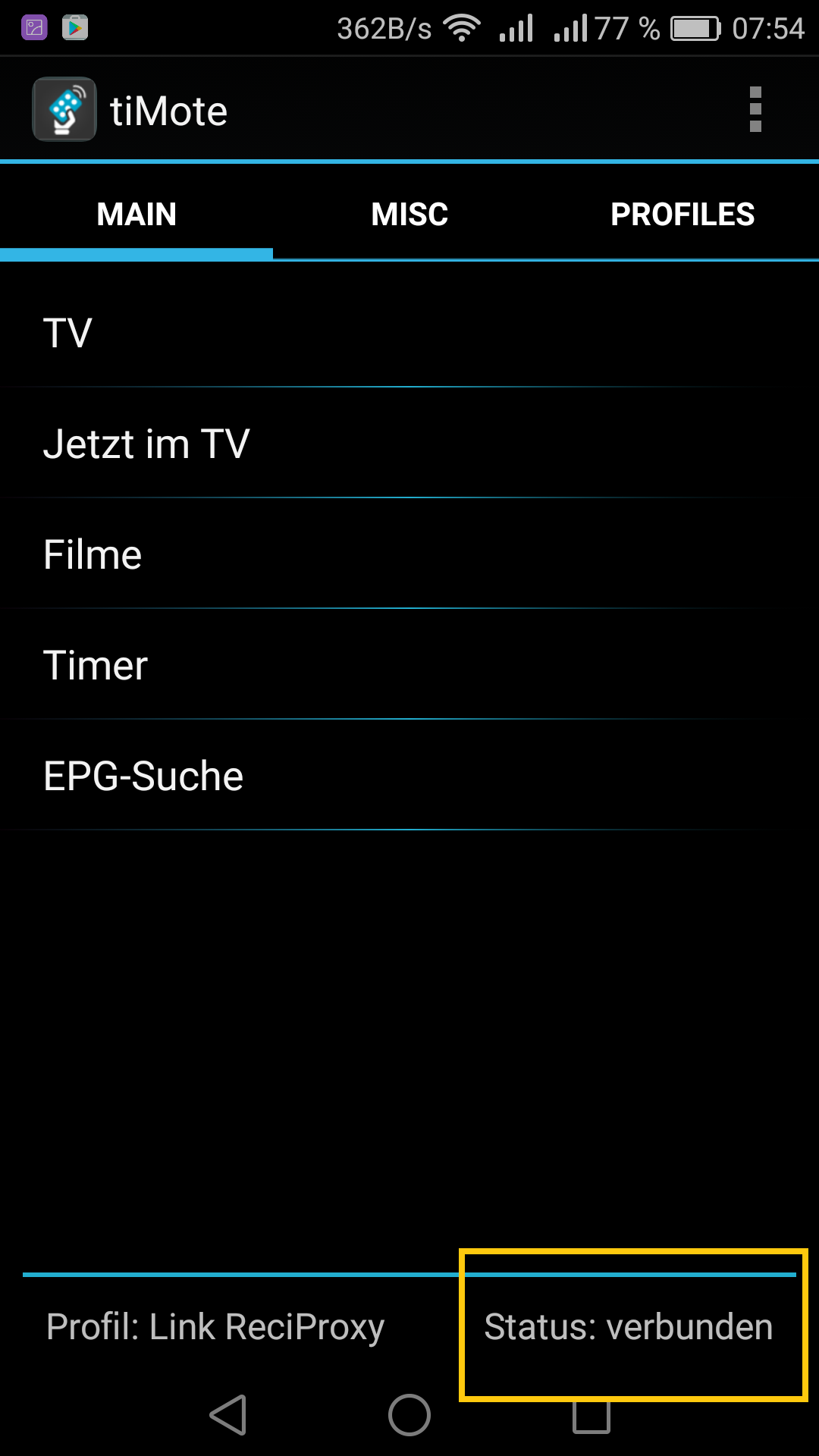Select the MAIN tab
This screenshot has height=1456, width=819.
point(136,215)
